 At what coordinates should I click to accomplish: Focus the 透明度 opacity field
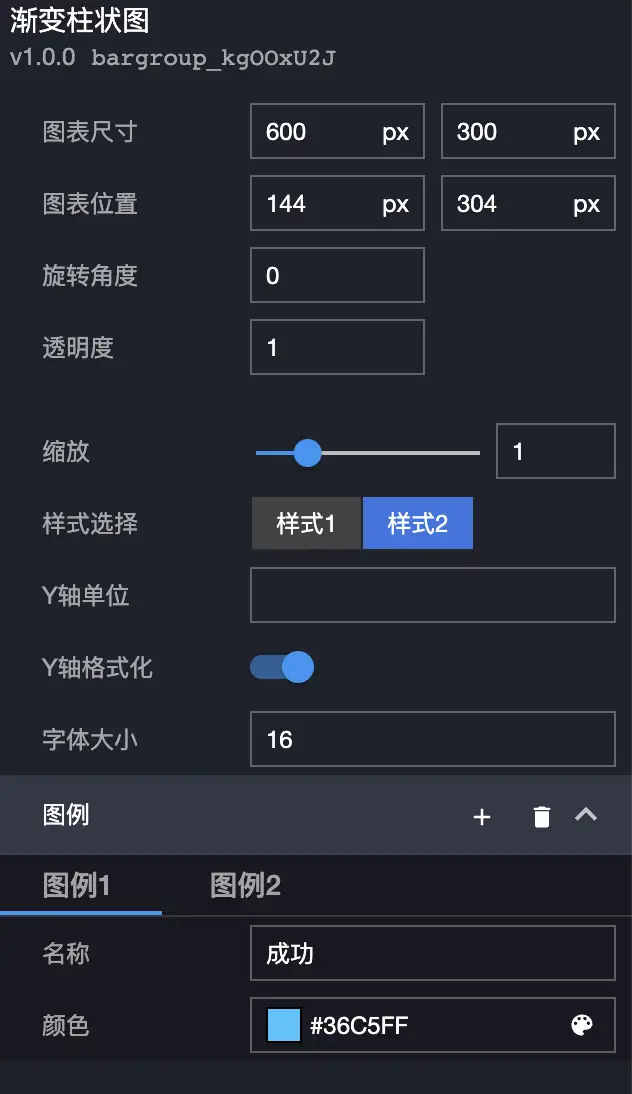pyautogui.click(x=337, y=348)
